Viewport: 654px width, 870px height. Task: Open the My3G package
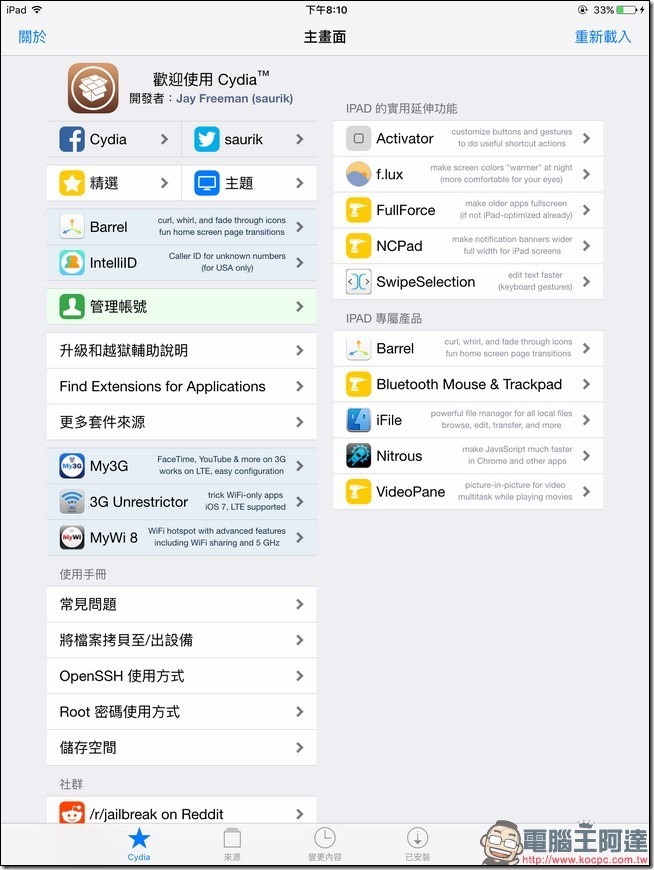pyautogui.click(x=181, y=465)
